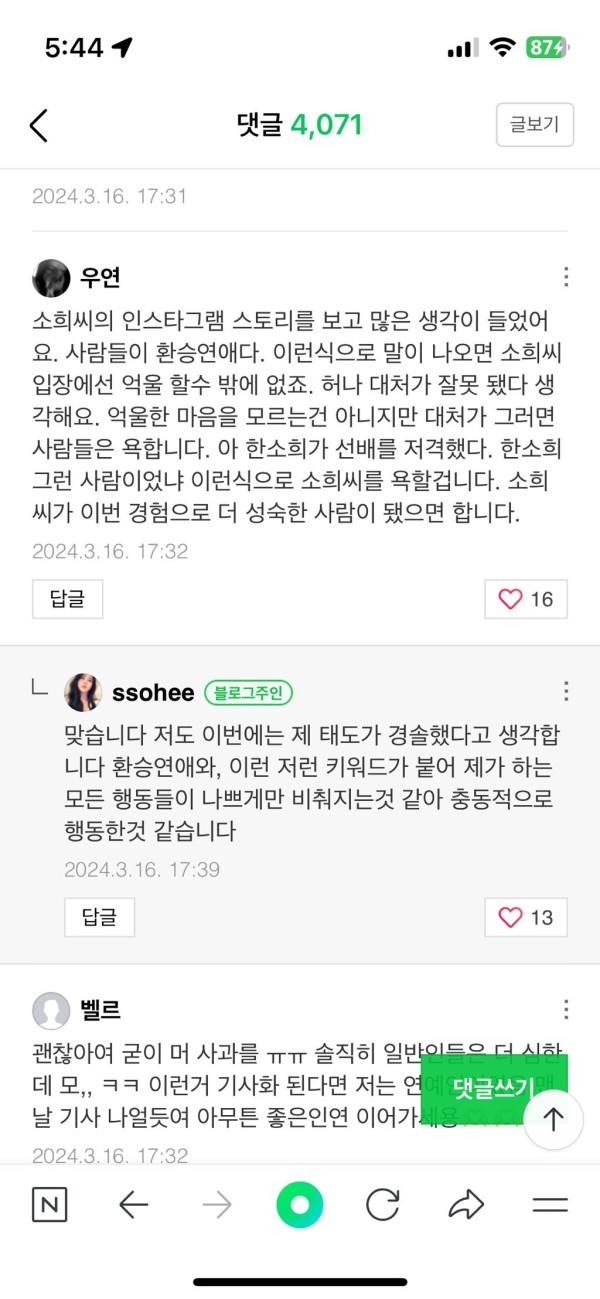Share this page from the toolbar

466,1206
